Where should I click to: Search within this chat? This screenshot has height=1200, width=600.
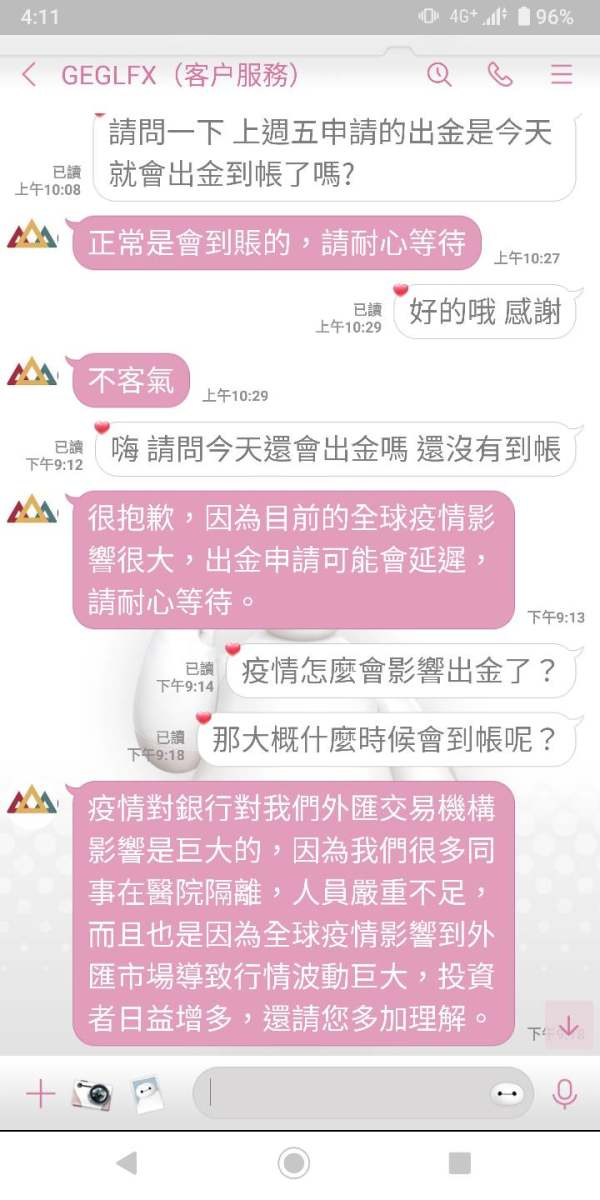[x=439, y=74]
